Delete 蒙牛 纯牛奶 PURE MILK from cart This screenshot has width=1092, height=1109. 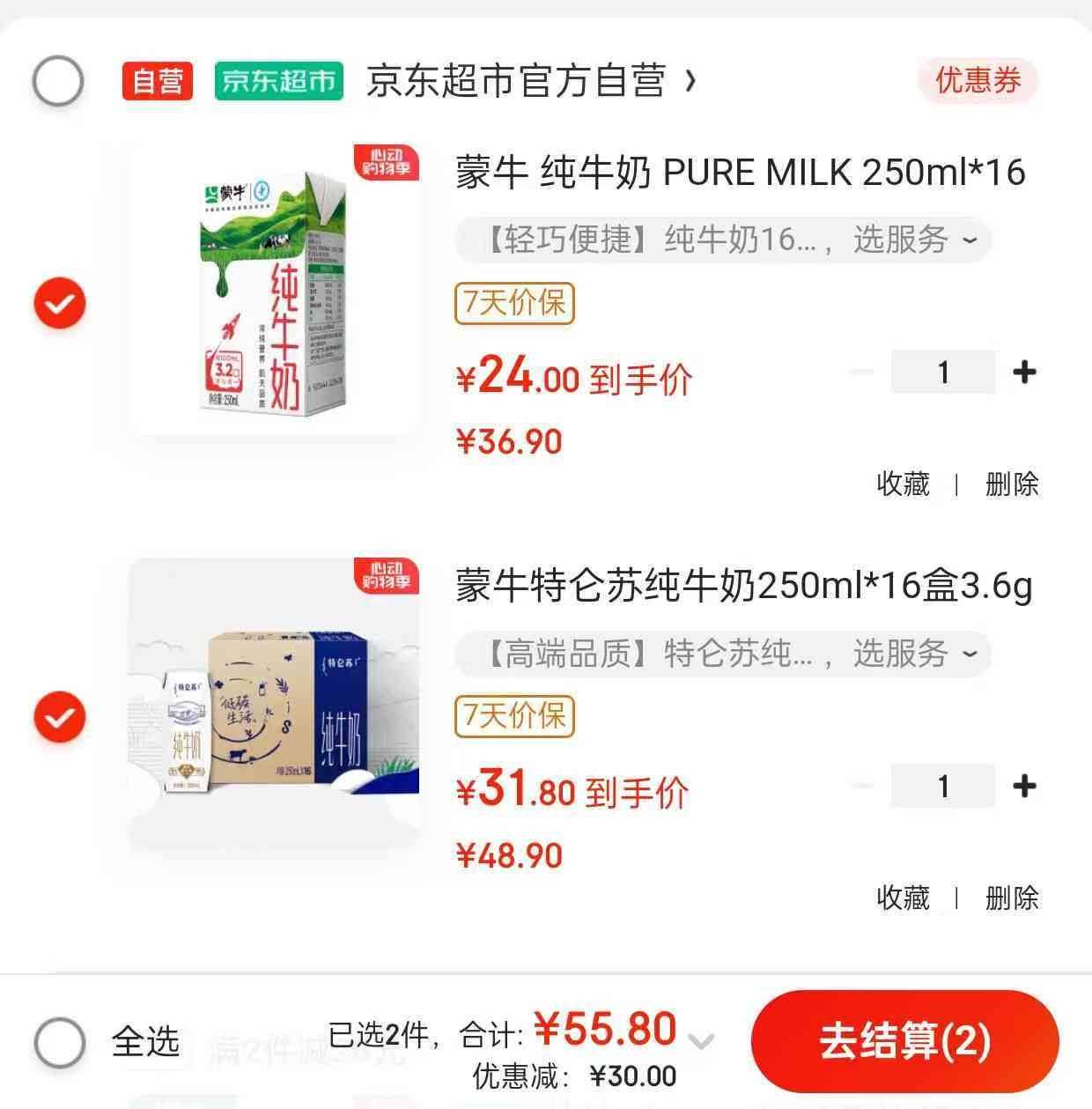click(x=1011, y=484)
